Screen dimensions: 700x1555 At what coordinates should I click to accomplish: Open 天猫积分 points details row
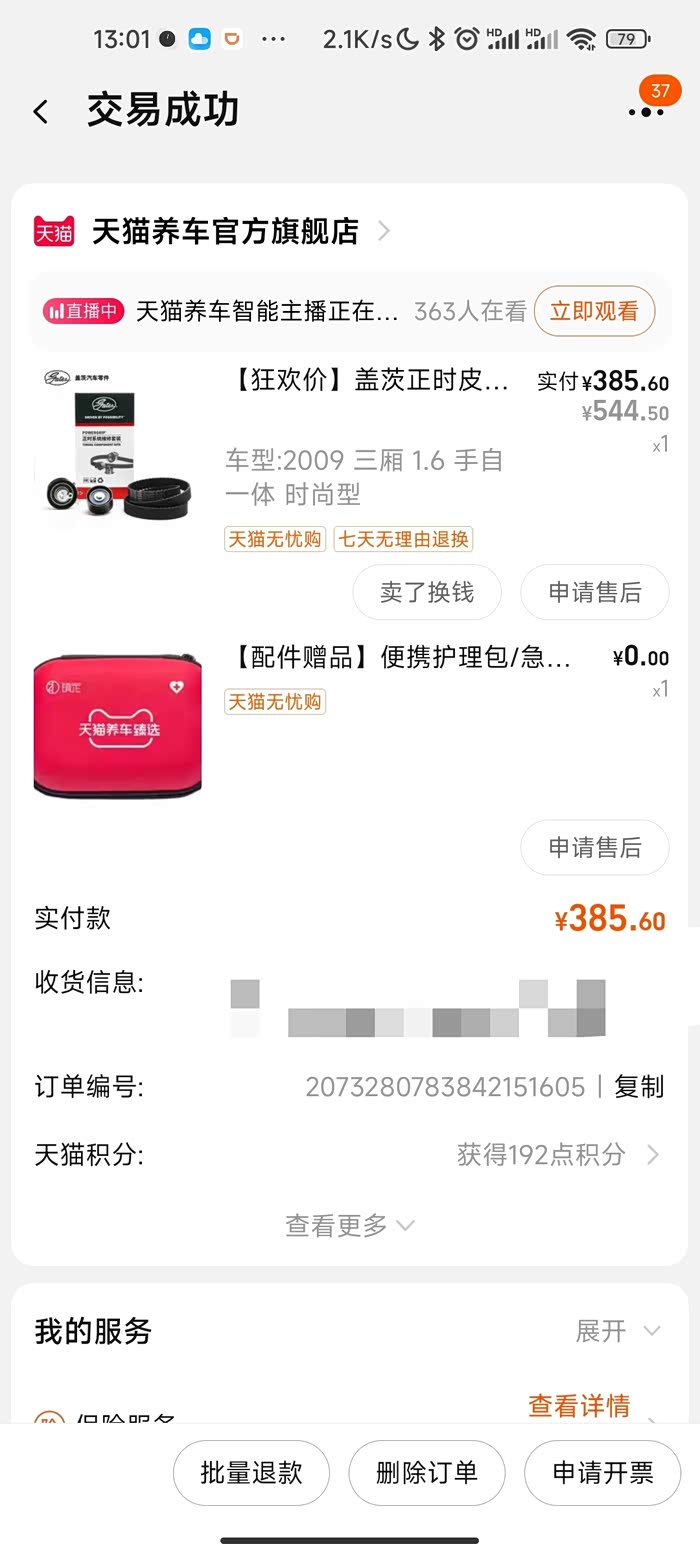pos(349,1155)
